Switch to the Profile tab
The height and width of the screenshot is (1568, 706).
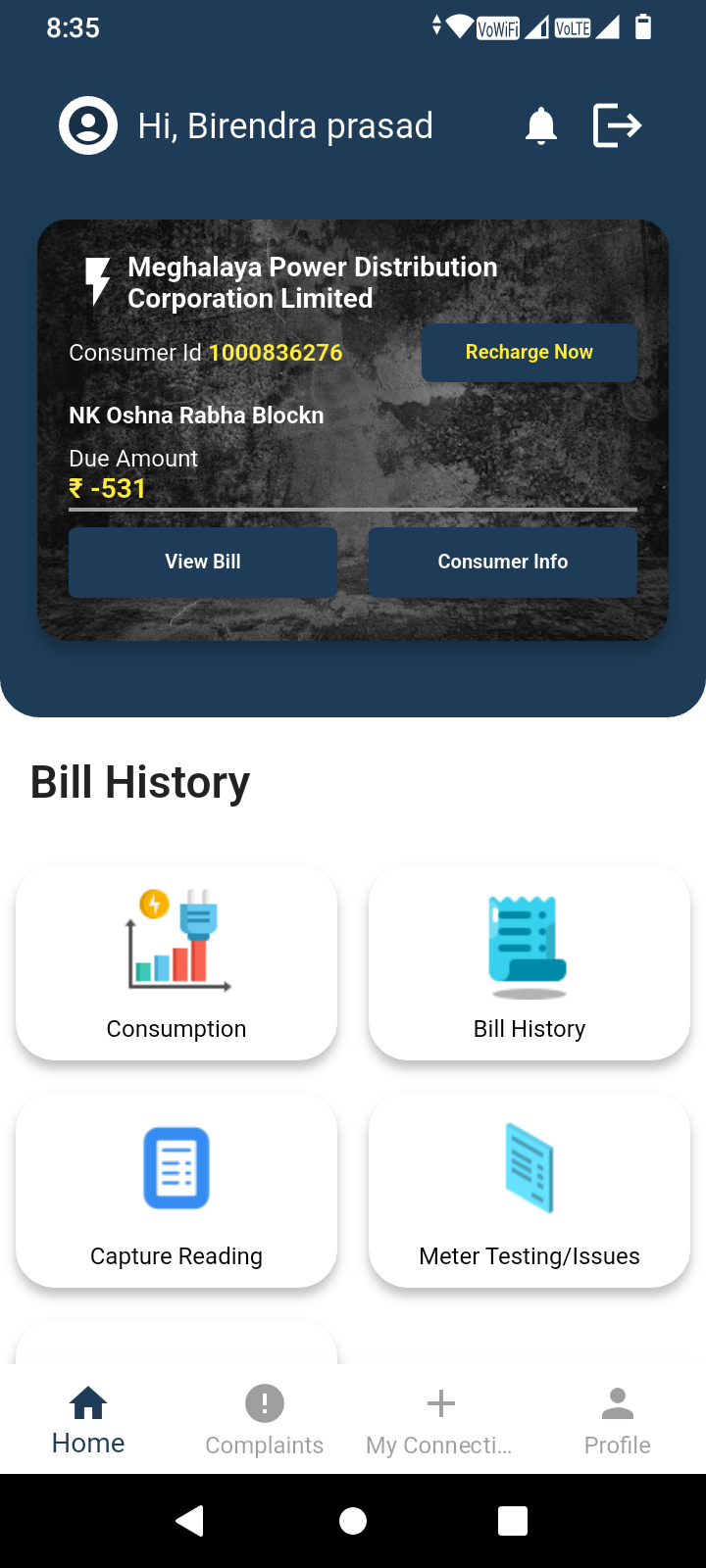click(x=617, y=1420)
